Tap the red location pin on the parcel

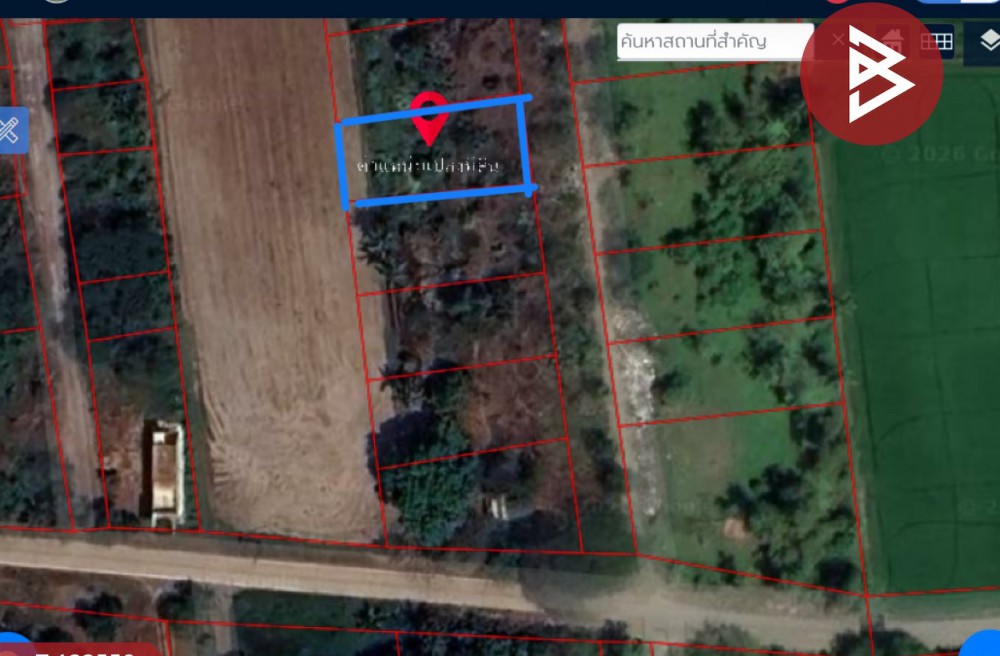coord(429,113)
